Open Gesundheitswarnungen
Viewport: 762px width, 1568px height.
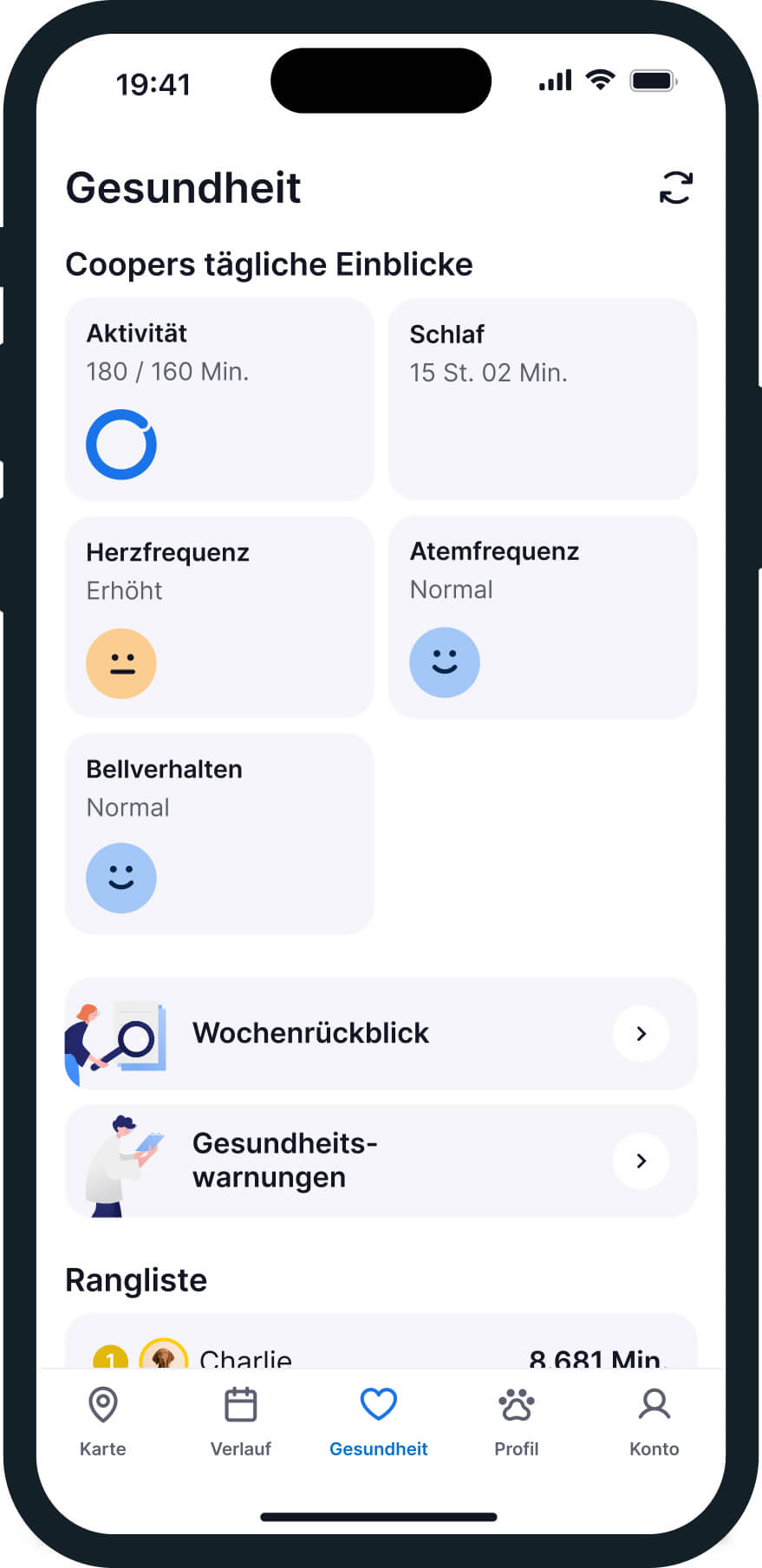(381, 1161)
